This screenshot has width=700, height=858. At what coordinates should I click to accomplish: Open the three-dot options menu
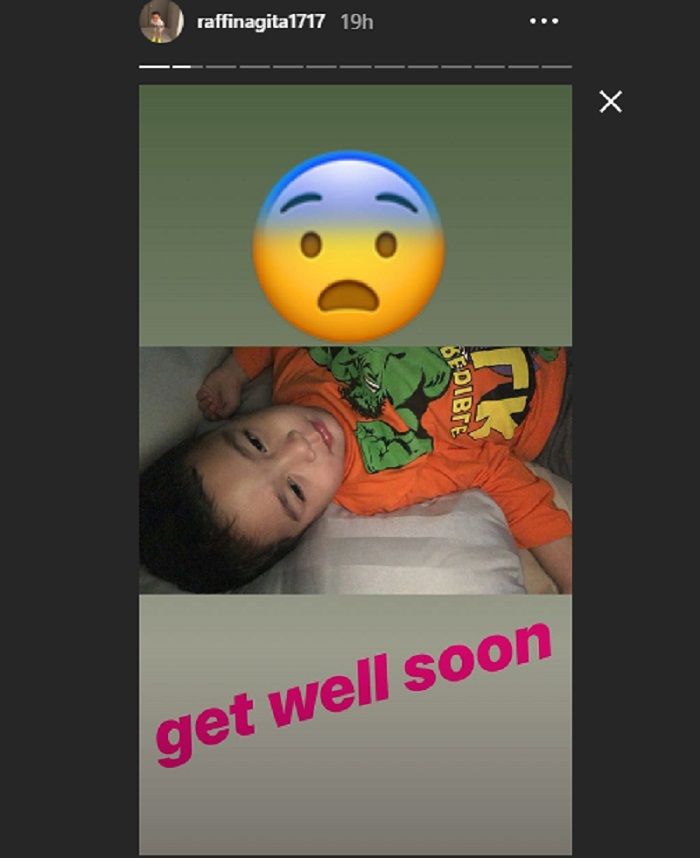tap(543, 21)
